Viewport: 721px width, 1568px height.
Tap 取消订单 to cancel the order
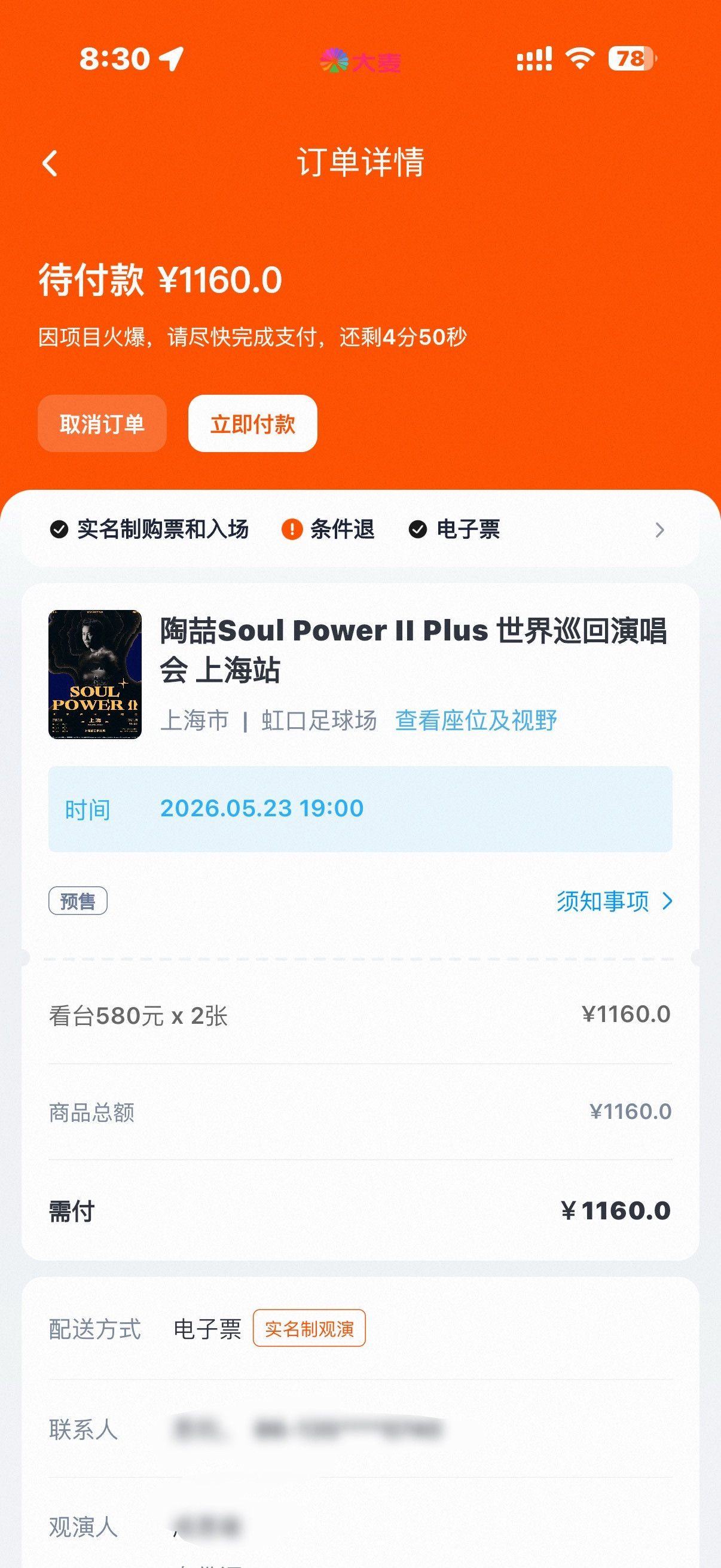[x=101, y=423]
